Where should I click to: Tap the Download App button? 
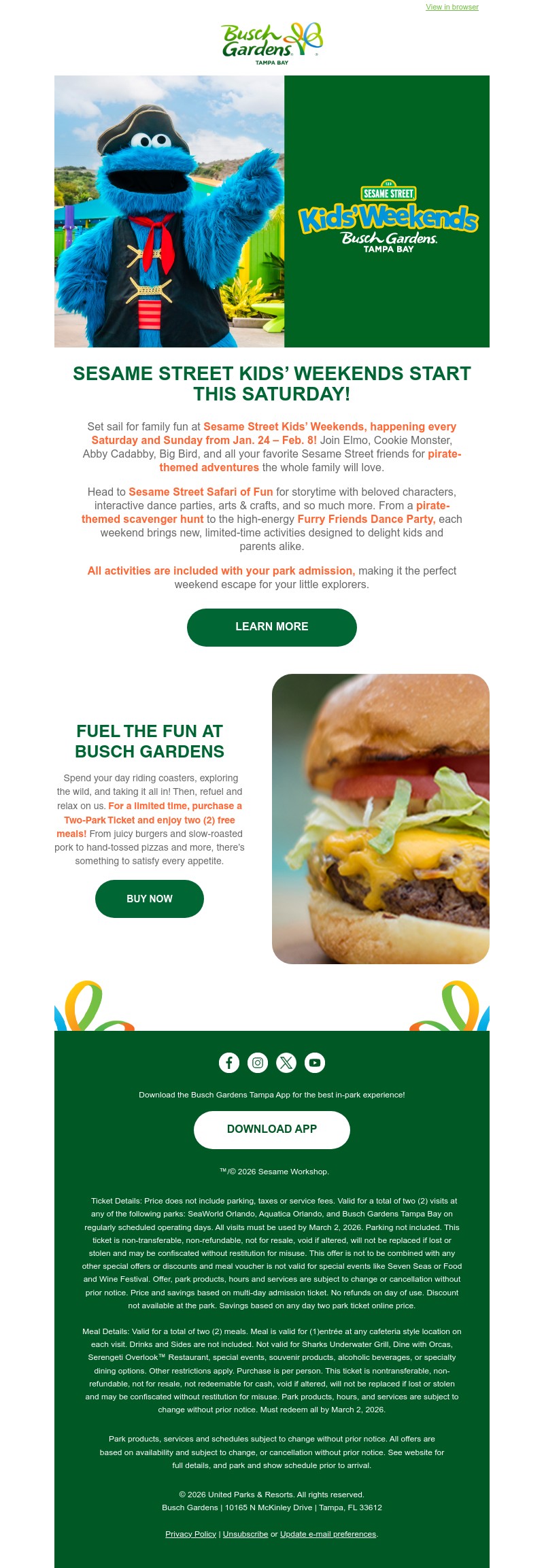(x=272, y=1129)
